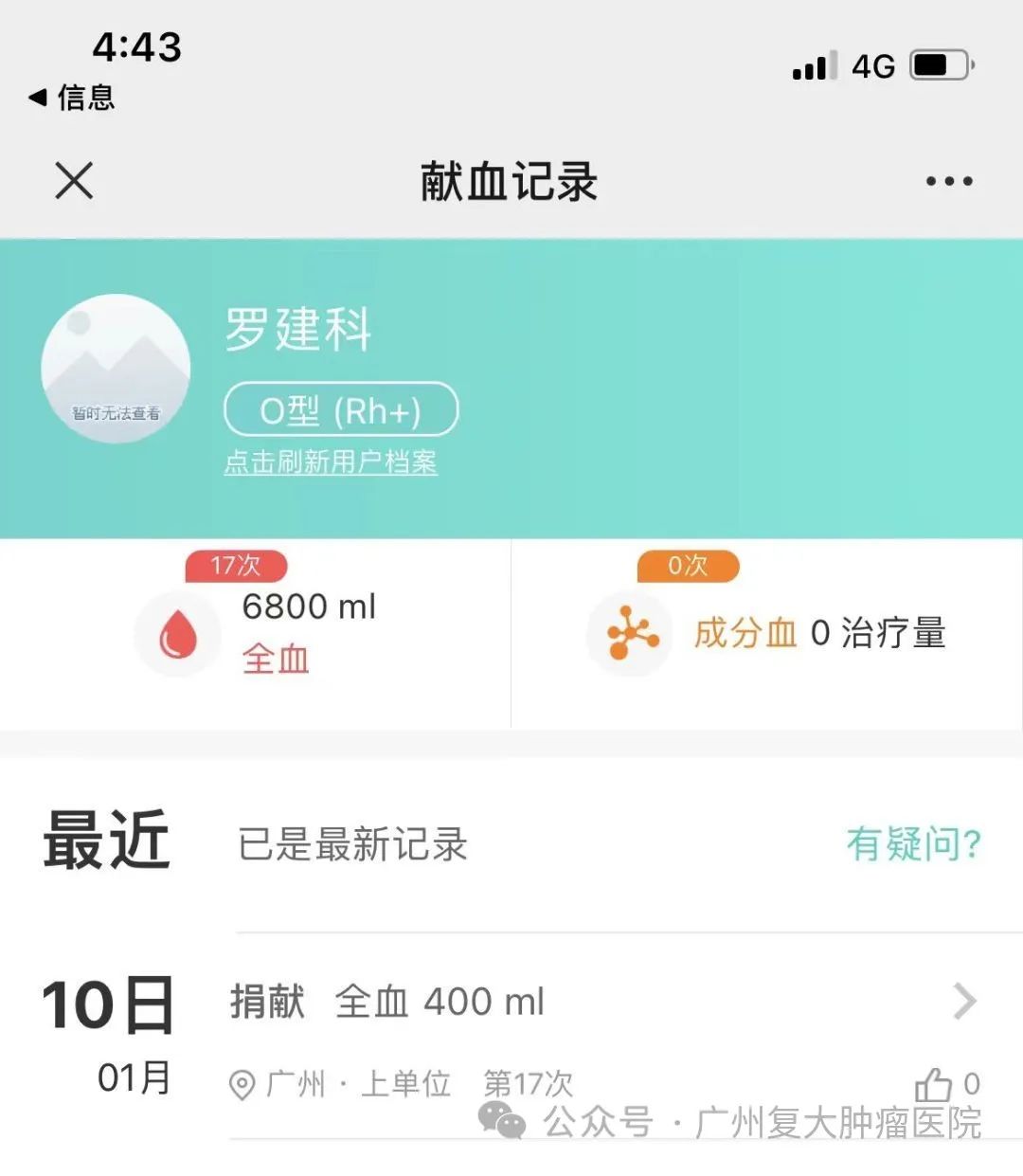Open the three-dot overflow menu
Screen dimensions: 1023x1176
tap(949, 181)
